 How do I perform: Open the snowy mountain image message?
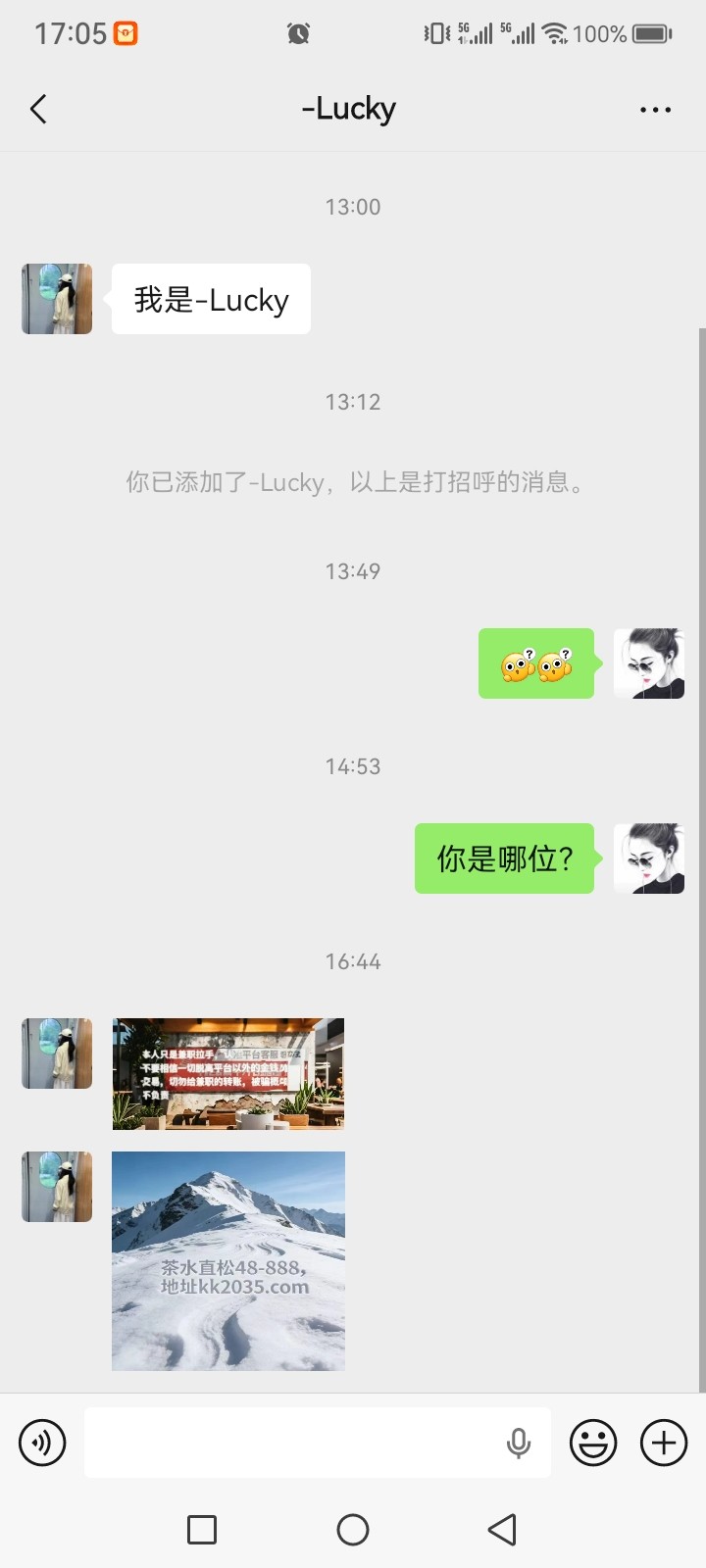228,1260
